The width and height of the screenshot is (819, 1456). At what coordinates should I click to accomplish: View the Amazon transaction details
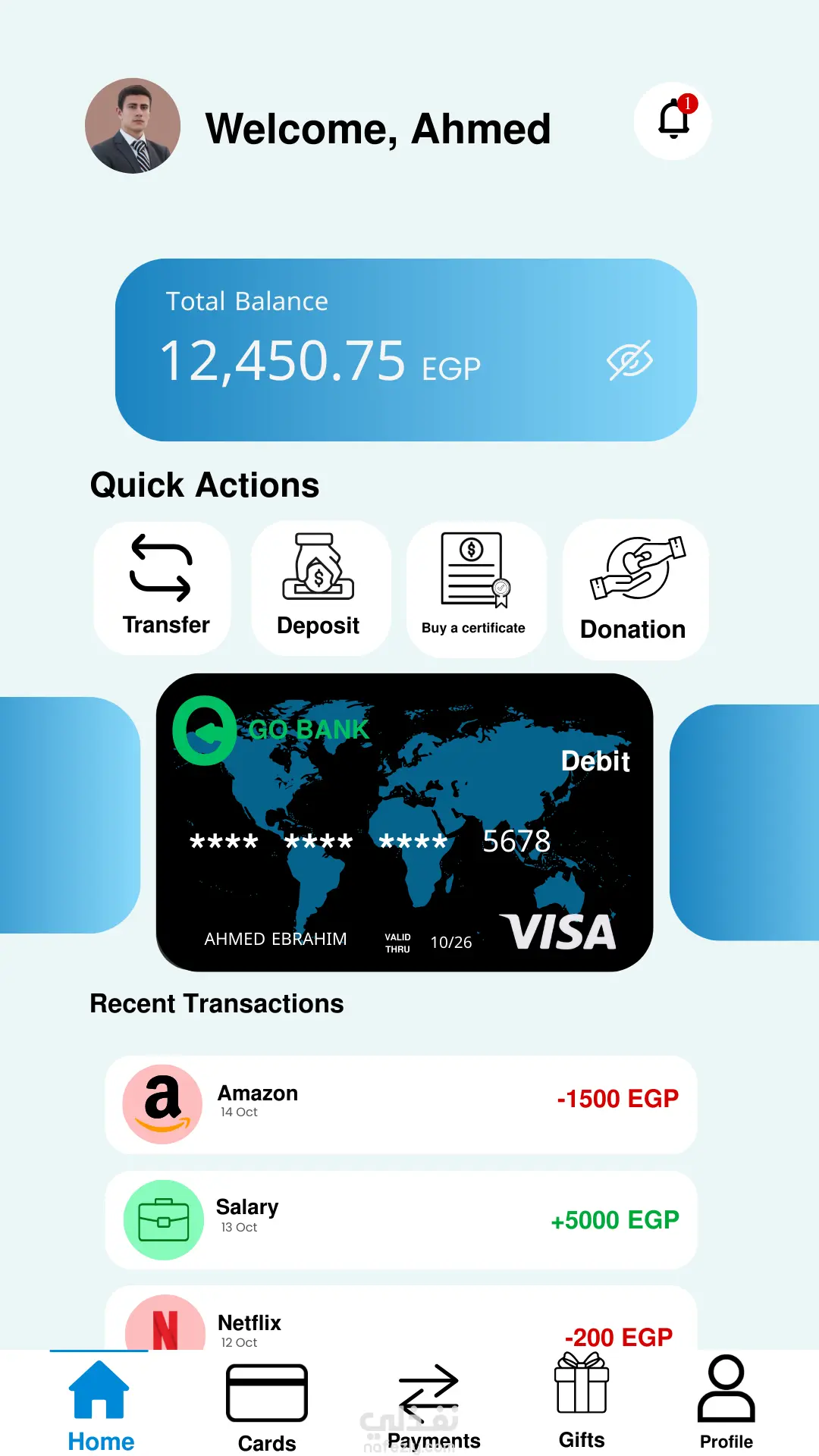pyautogui.click(x=400, y=1105)
